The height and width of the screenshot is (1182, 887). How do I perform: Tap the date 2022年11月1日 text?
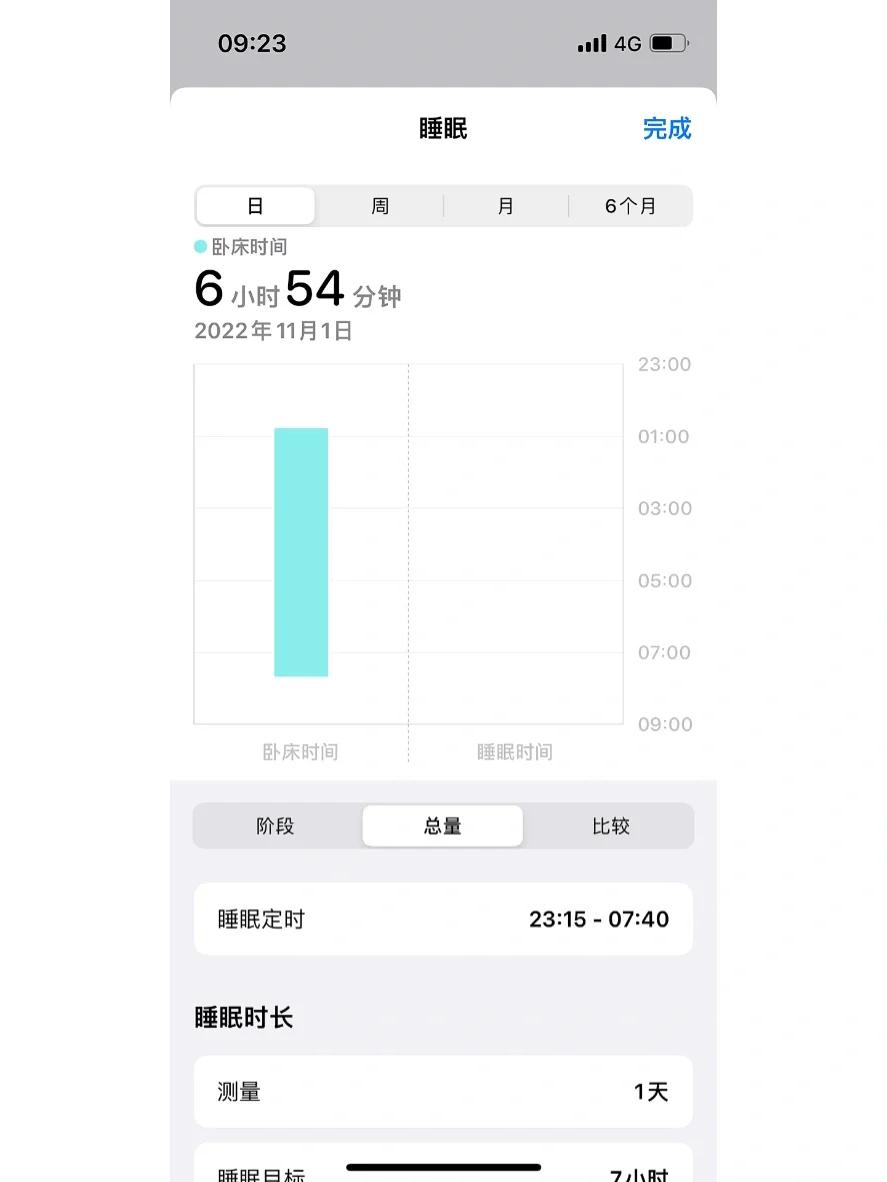click(x=275, y=331)
